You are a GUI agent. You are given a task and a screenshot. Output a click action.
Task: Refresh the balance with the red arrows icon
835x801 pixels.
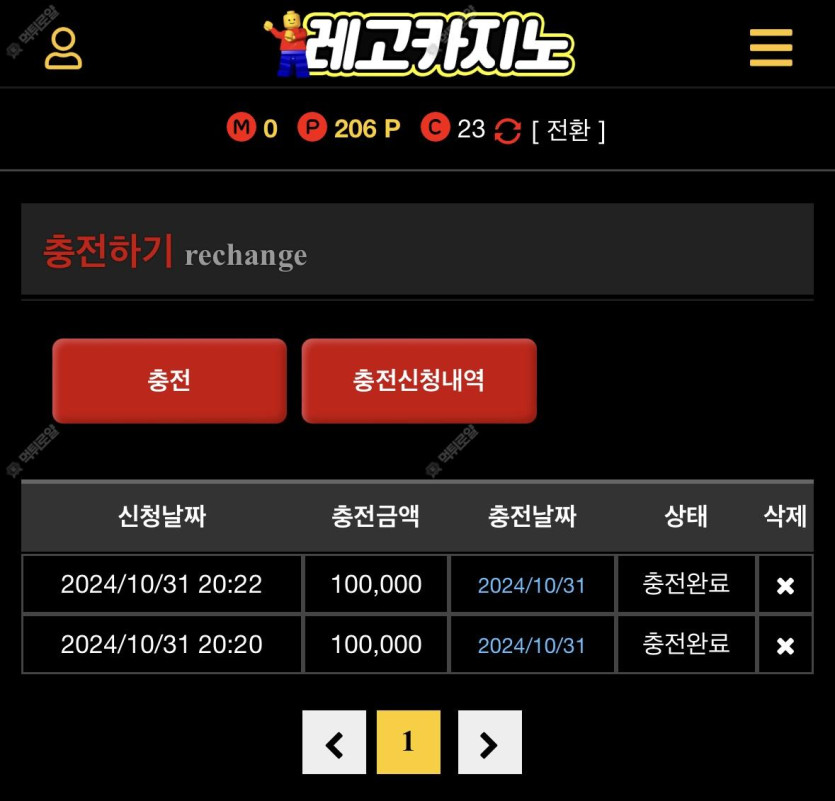coord(508,131)
